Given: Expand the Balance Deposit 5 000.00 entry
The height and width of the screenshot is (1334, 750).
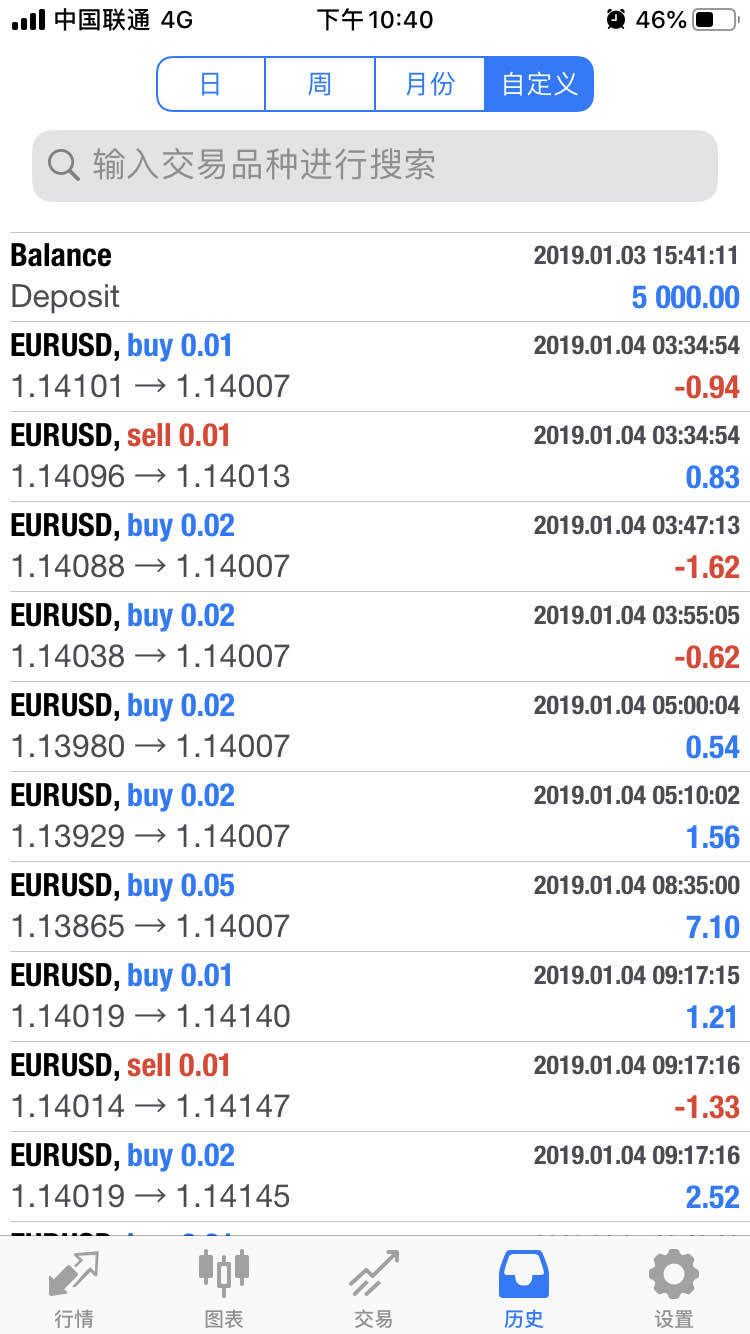Looking at the screenshot, I should pyautogui.click(x=375, y=277).
